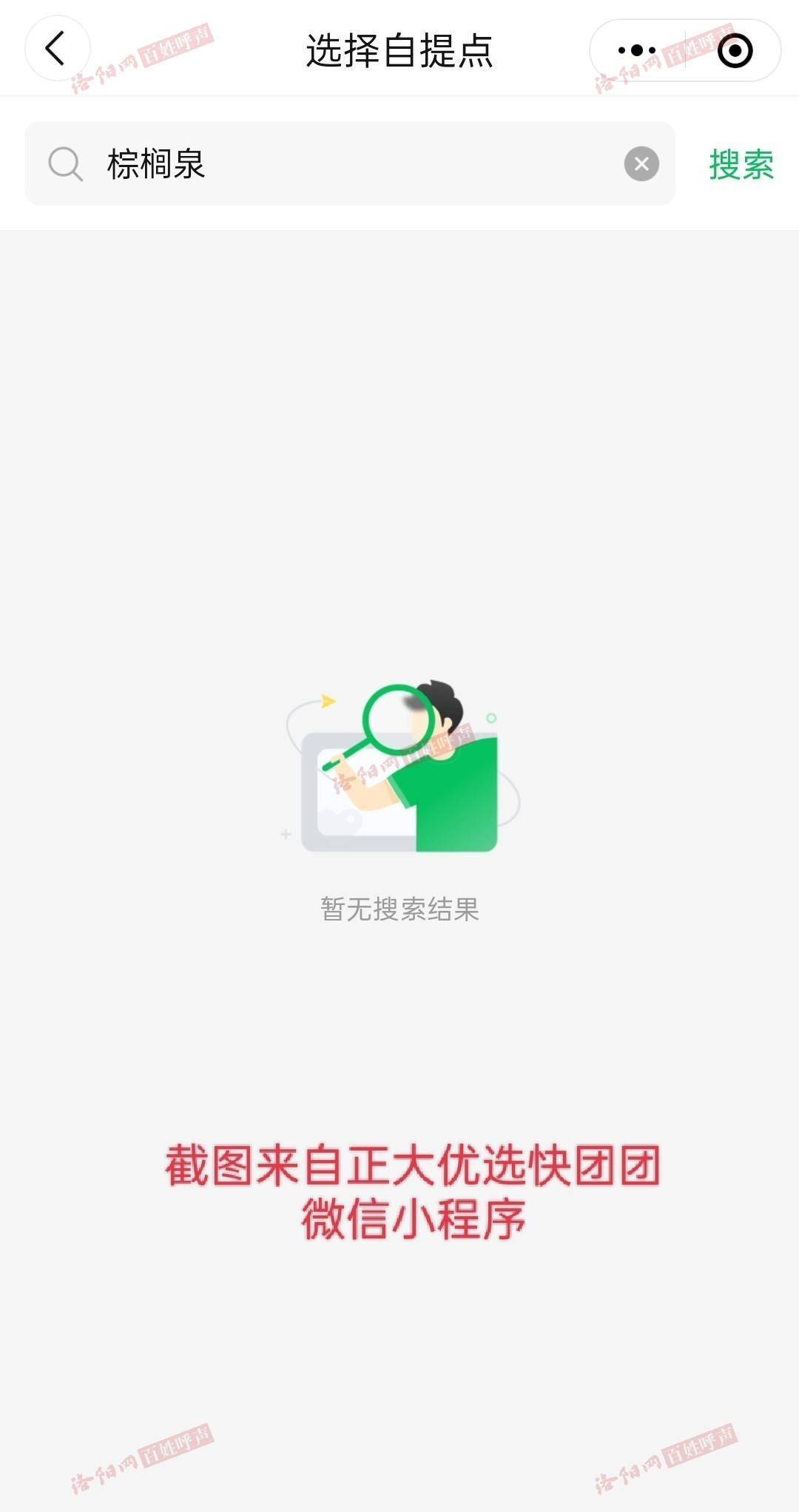Open the mini program more-options menu
Viewport: 799px width, 1512px height.
pyautogui.click(x=637, y=50)
